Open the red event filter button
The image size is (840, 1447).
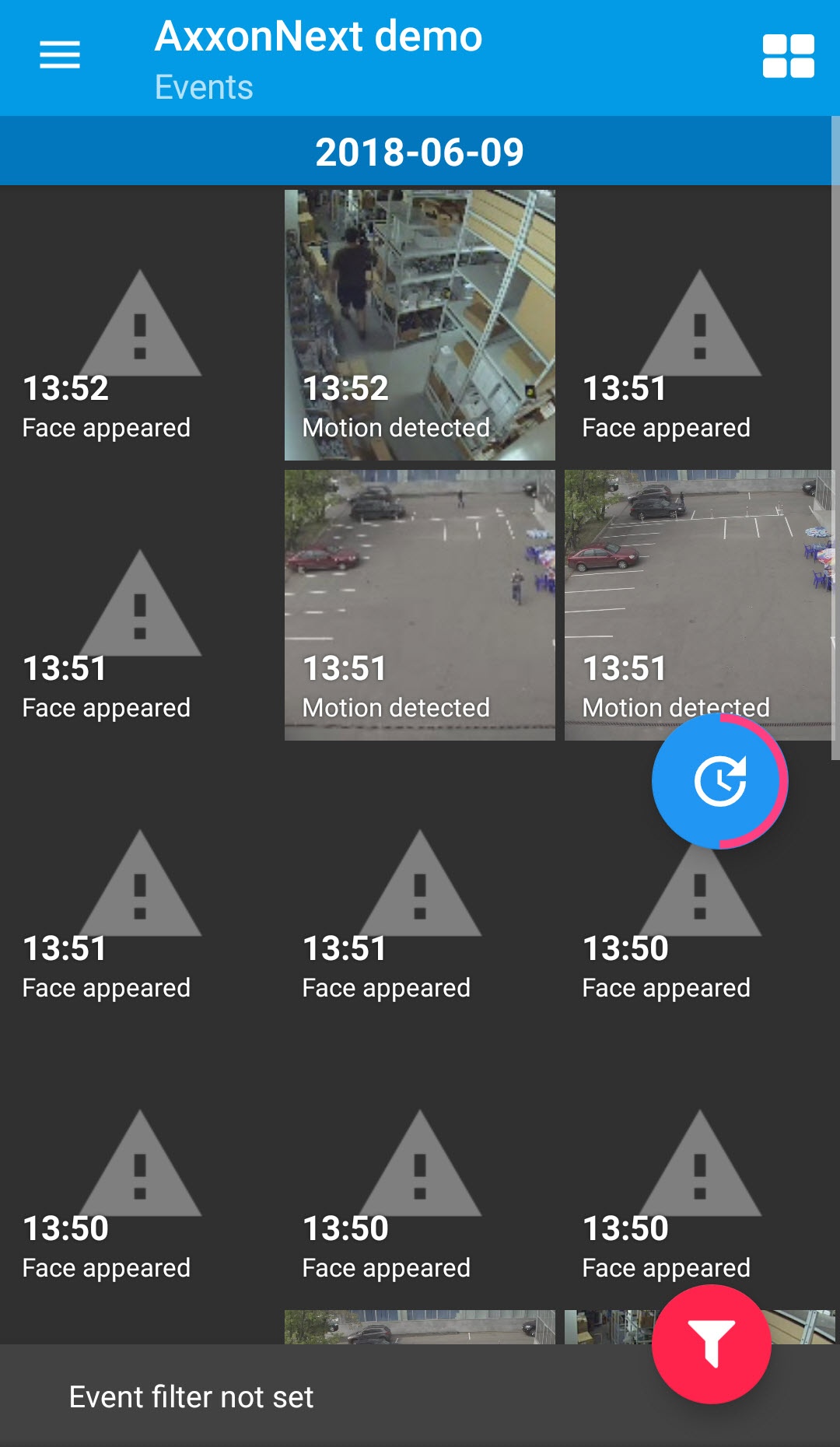[x=711, y=1344]
